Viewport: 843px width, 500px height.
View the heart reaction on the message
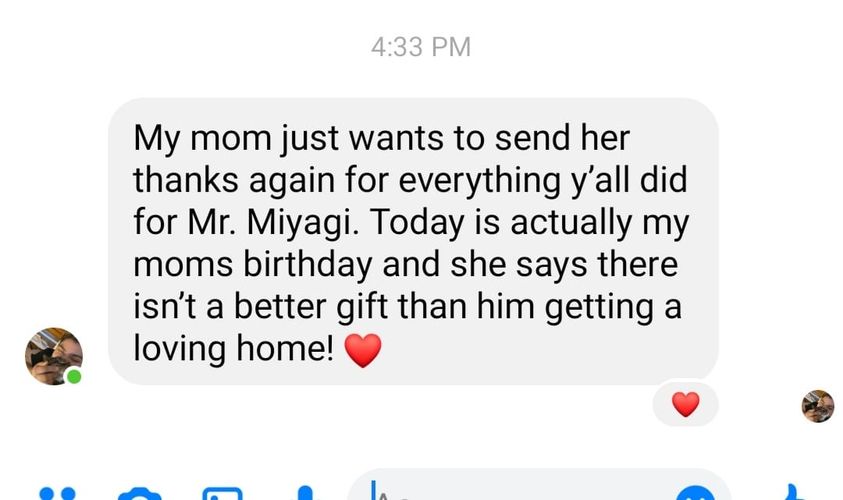[x=685, y=404]
